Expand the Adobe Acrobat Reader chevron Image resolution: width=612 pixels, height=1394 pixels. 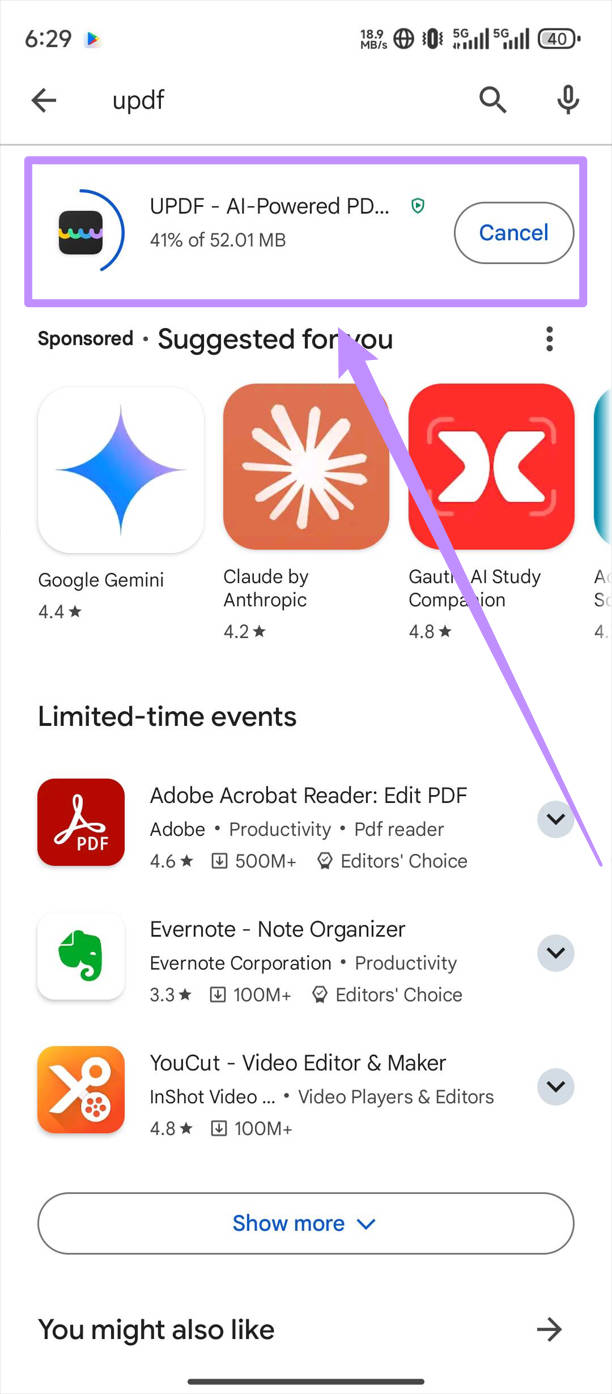[556, 820]
